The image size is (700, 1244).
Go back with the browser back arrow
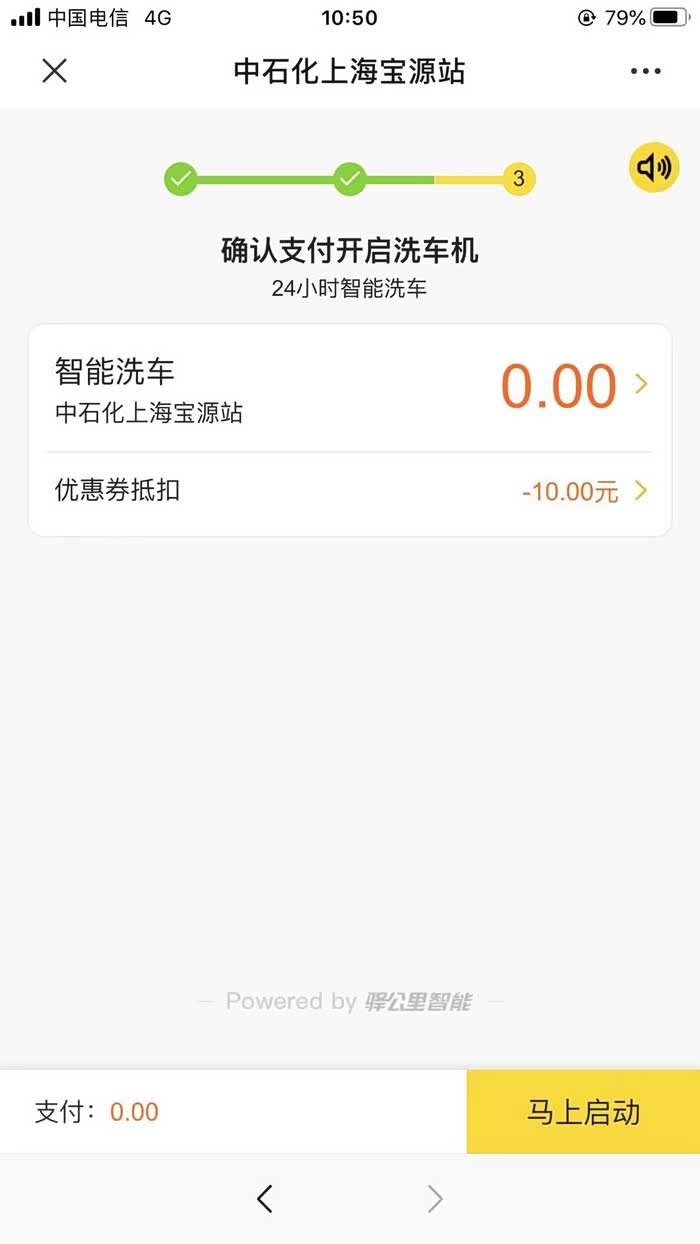point(265,1198)
